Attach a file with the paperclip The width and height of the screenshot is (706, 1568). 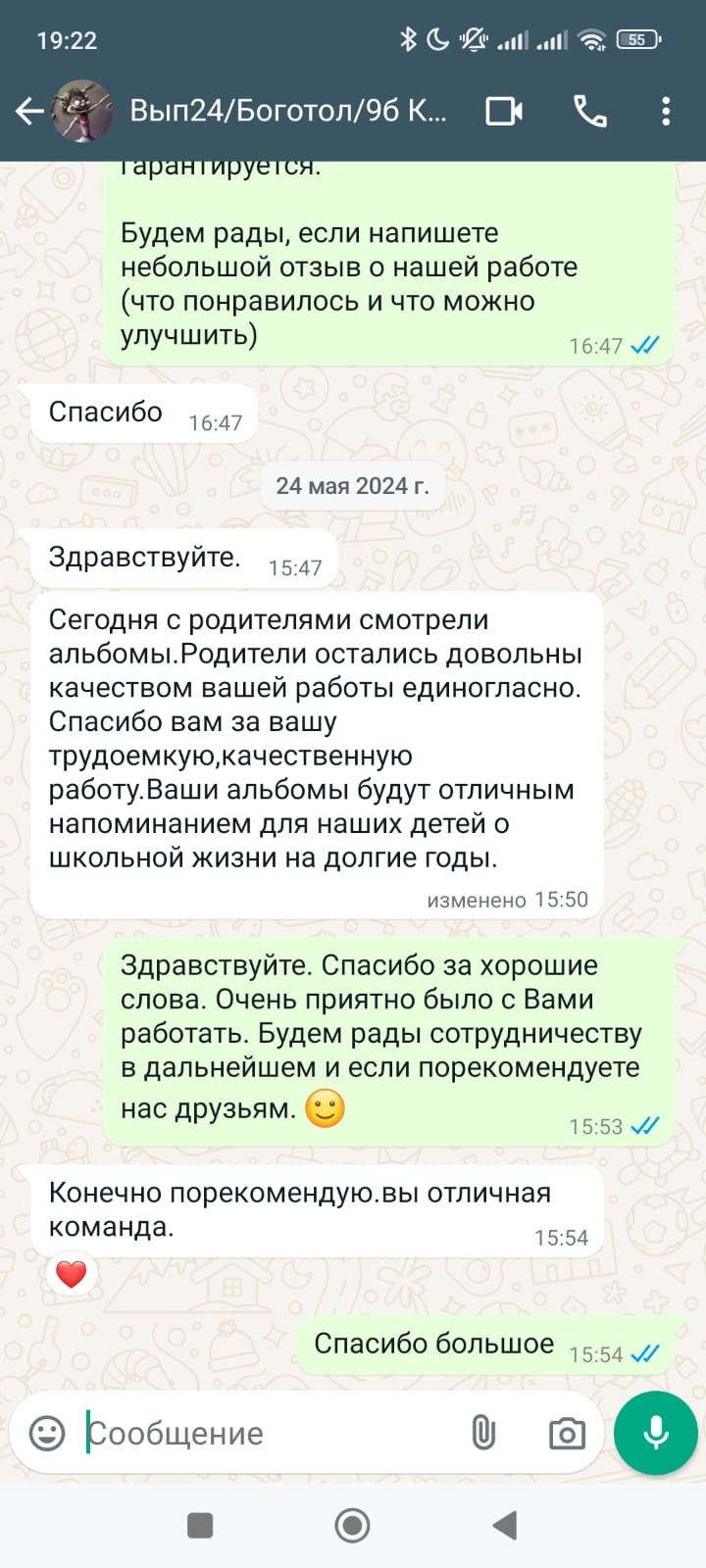click(x=483, y=1433)
